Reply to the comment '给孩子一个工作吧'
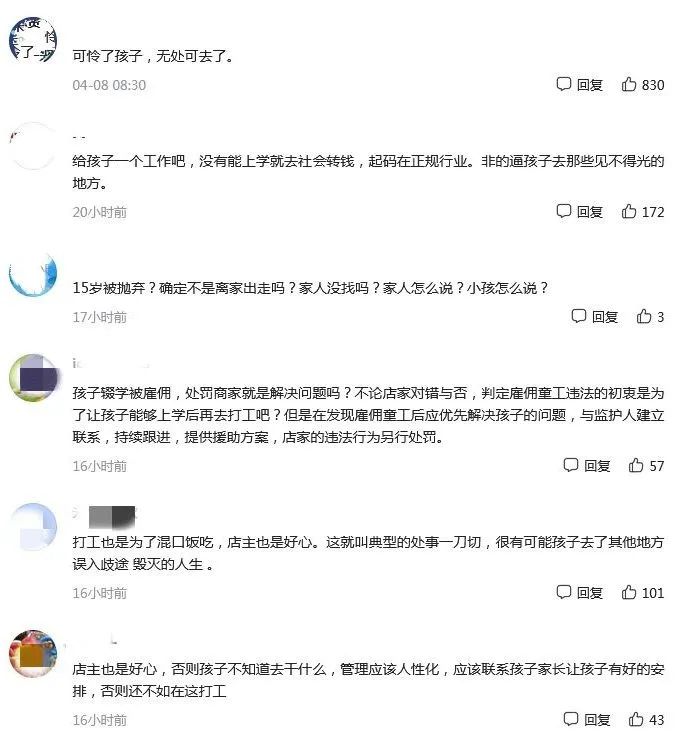Viewport: 684px width, 750px height. click(580, 212)
